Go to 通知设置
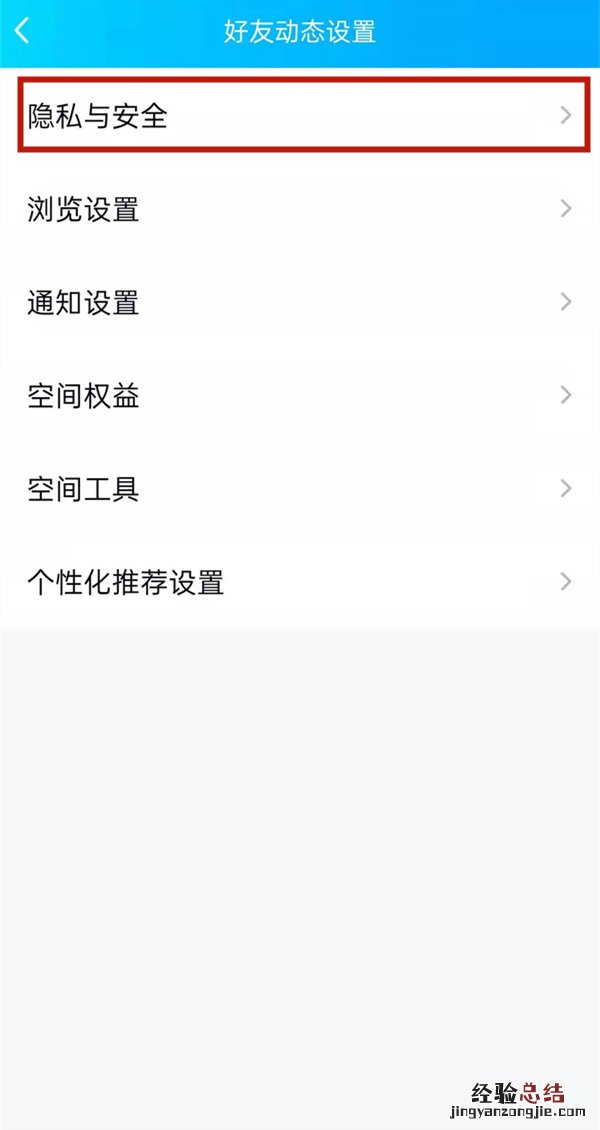Screen dimensions: 600x1130 click(300, 302)
